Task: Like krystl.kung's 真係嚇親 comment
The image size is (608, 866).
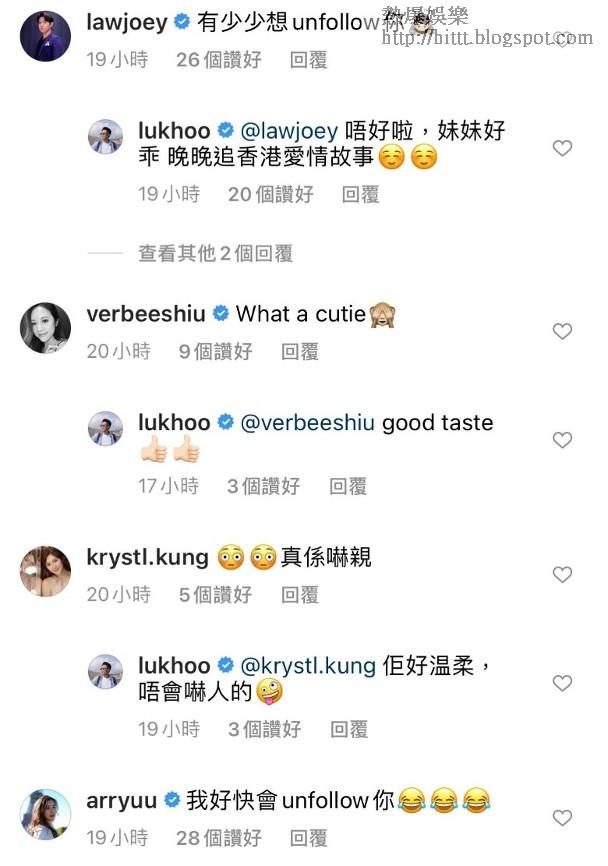Action: coord(563,574)
